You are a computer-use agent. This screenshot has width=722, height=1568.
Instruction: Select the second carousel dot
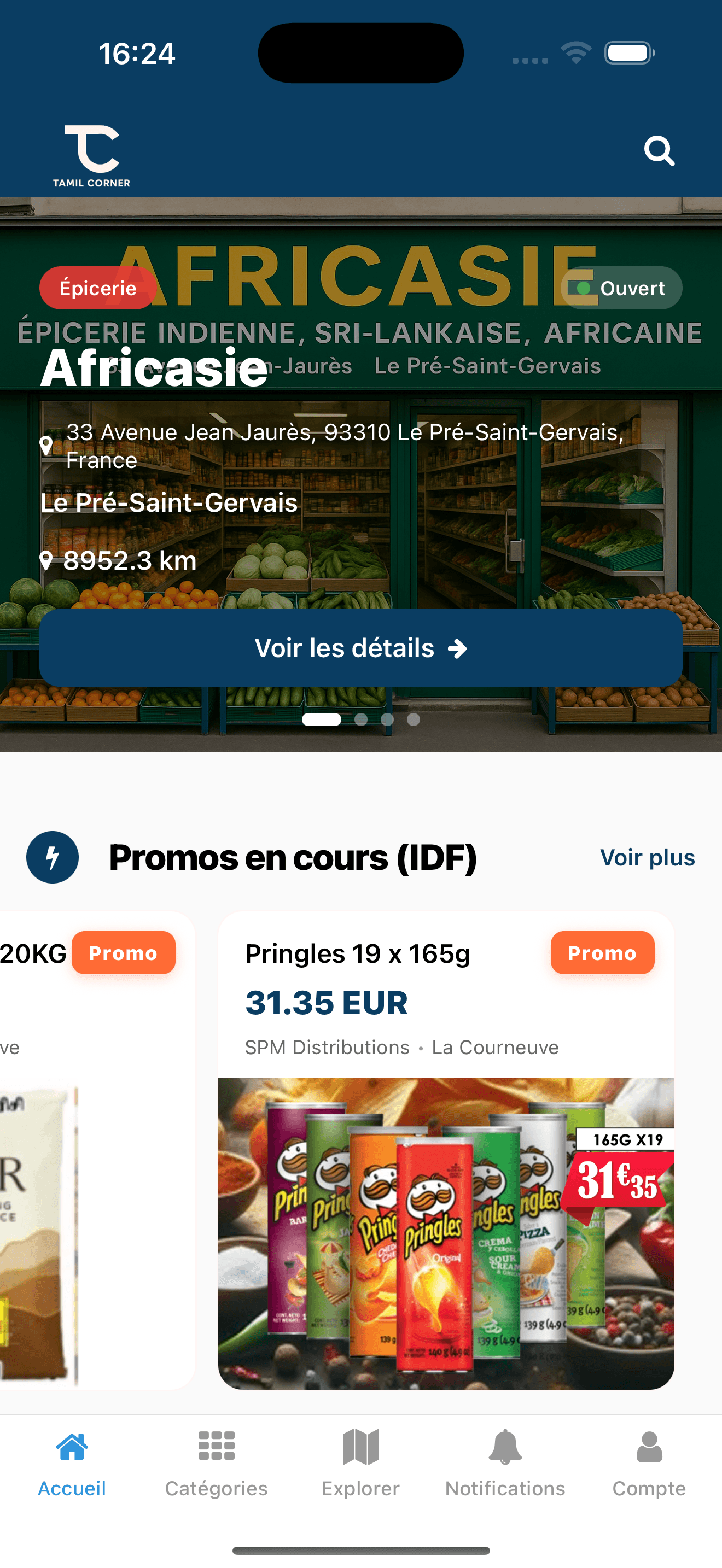[361, 719]
